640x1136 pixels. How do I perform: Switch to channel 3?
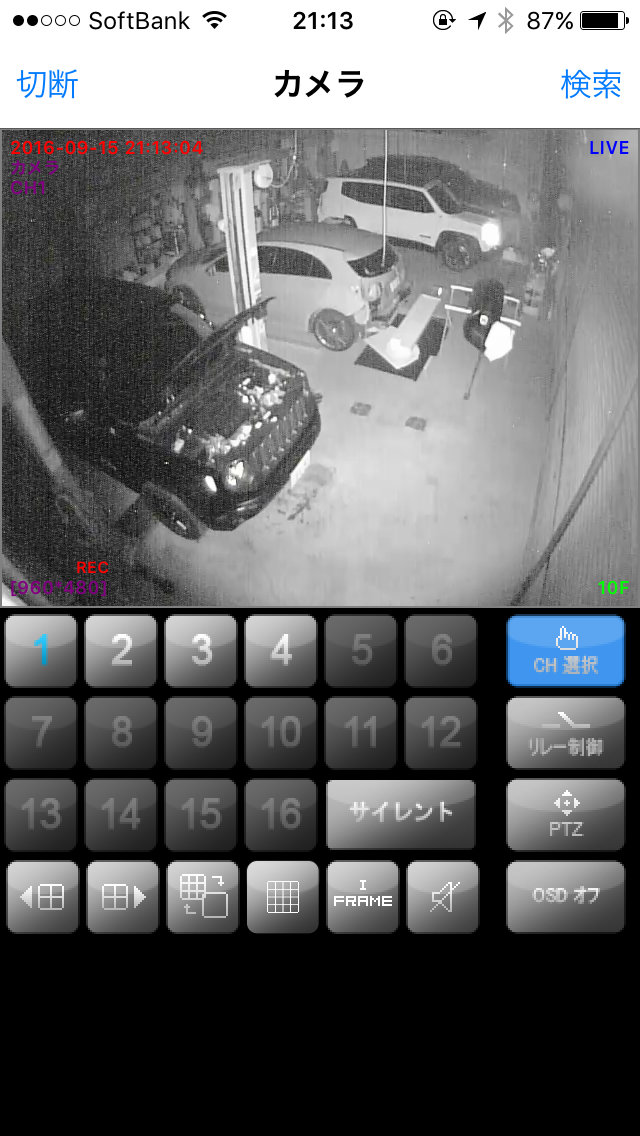pyautogui.click(x=201, y=651)
